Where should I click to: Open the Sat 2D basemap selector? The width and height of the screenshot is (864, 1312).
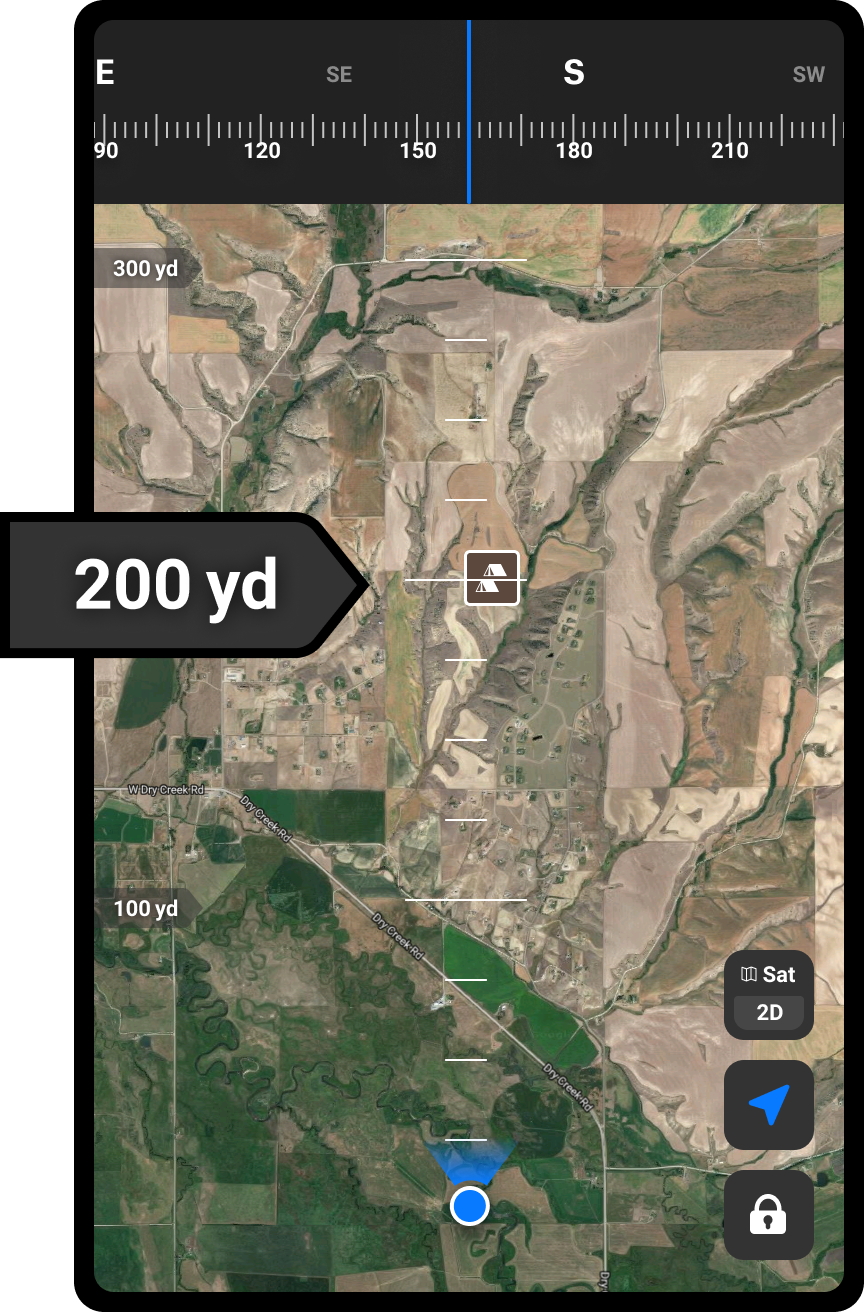[768, 994]
